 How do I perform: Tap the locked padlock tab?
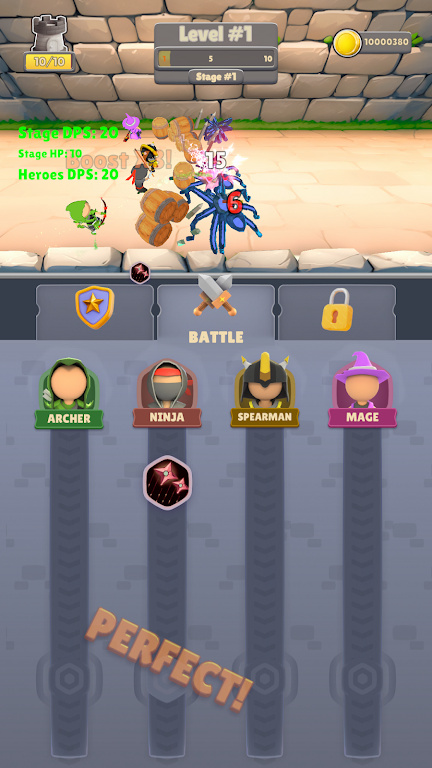pos(337,312)
